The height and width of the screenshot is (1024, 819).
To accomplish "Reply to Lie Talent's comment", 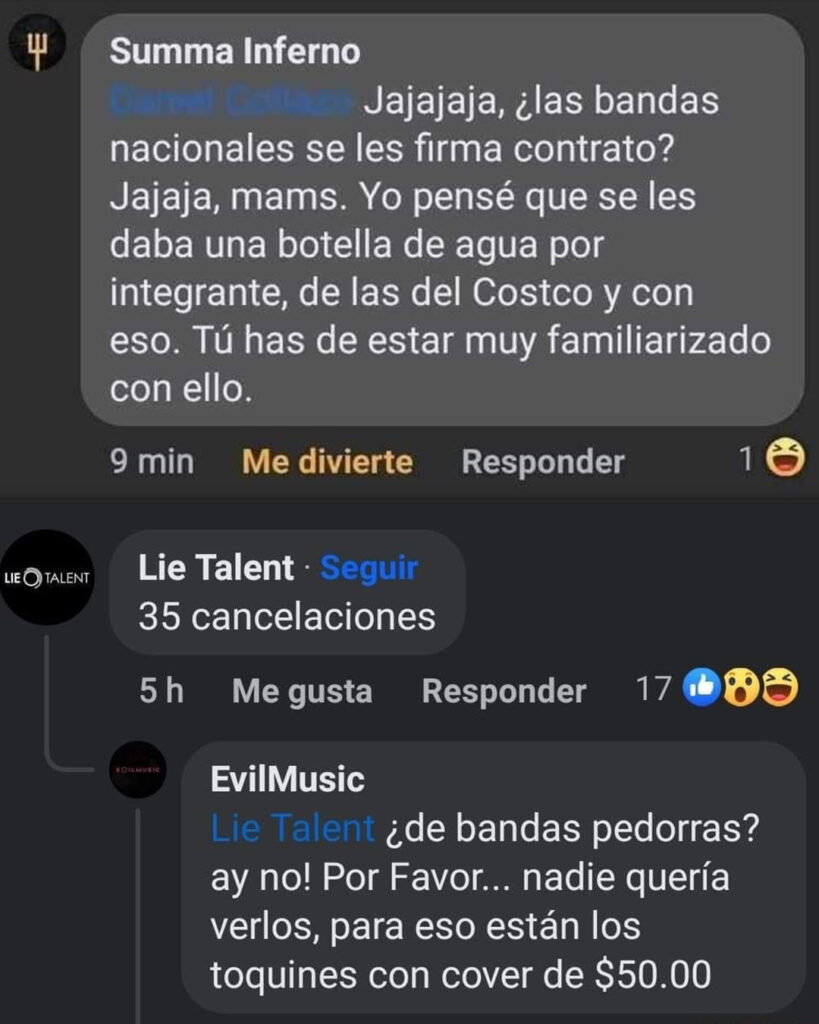I will 503,691.
